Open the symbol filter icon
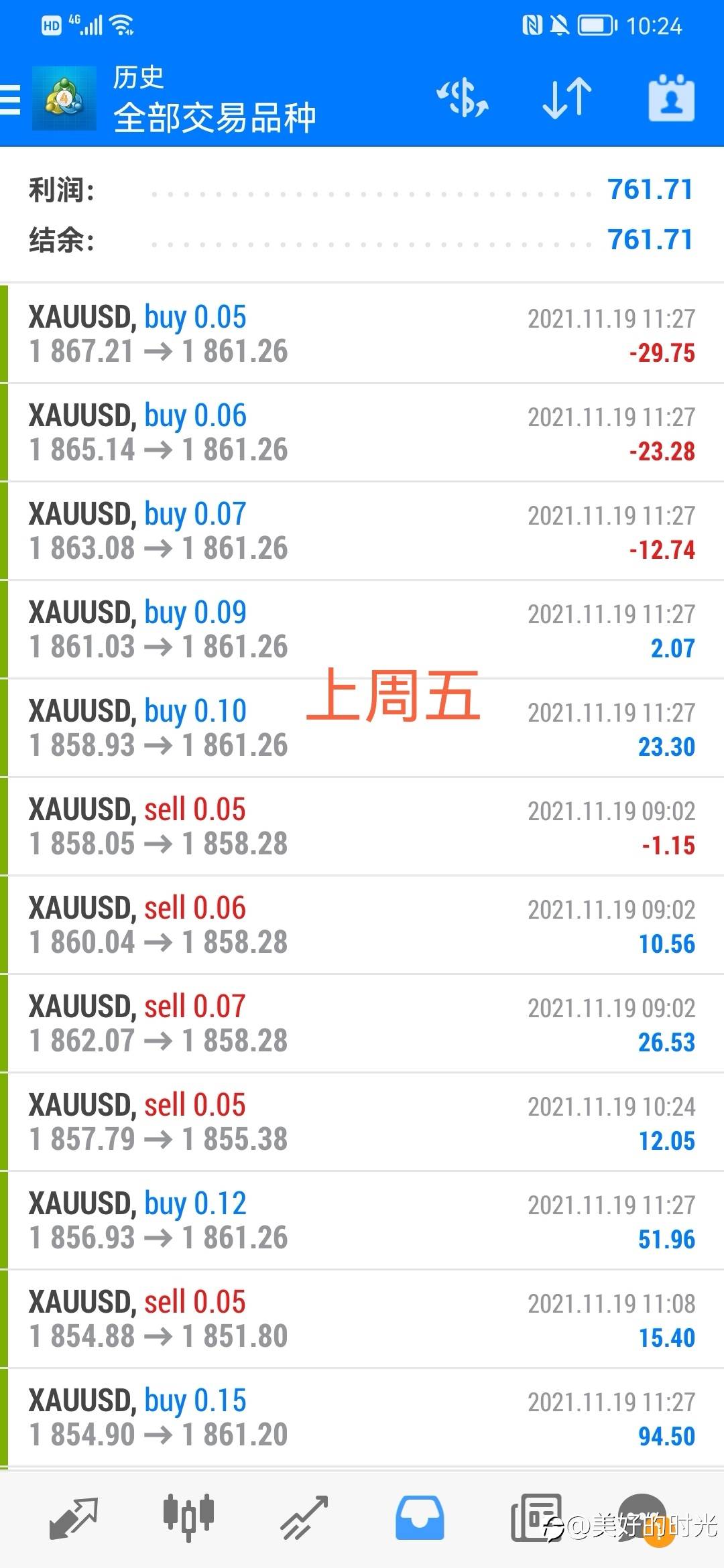Viewport: 724px width, 1568px height. click(x=463, y=99)
